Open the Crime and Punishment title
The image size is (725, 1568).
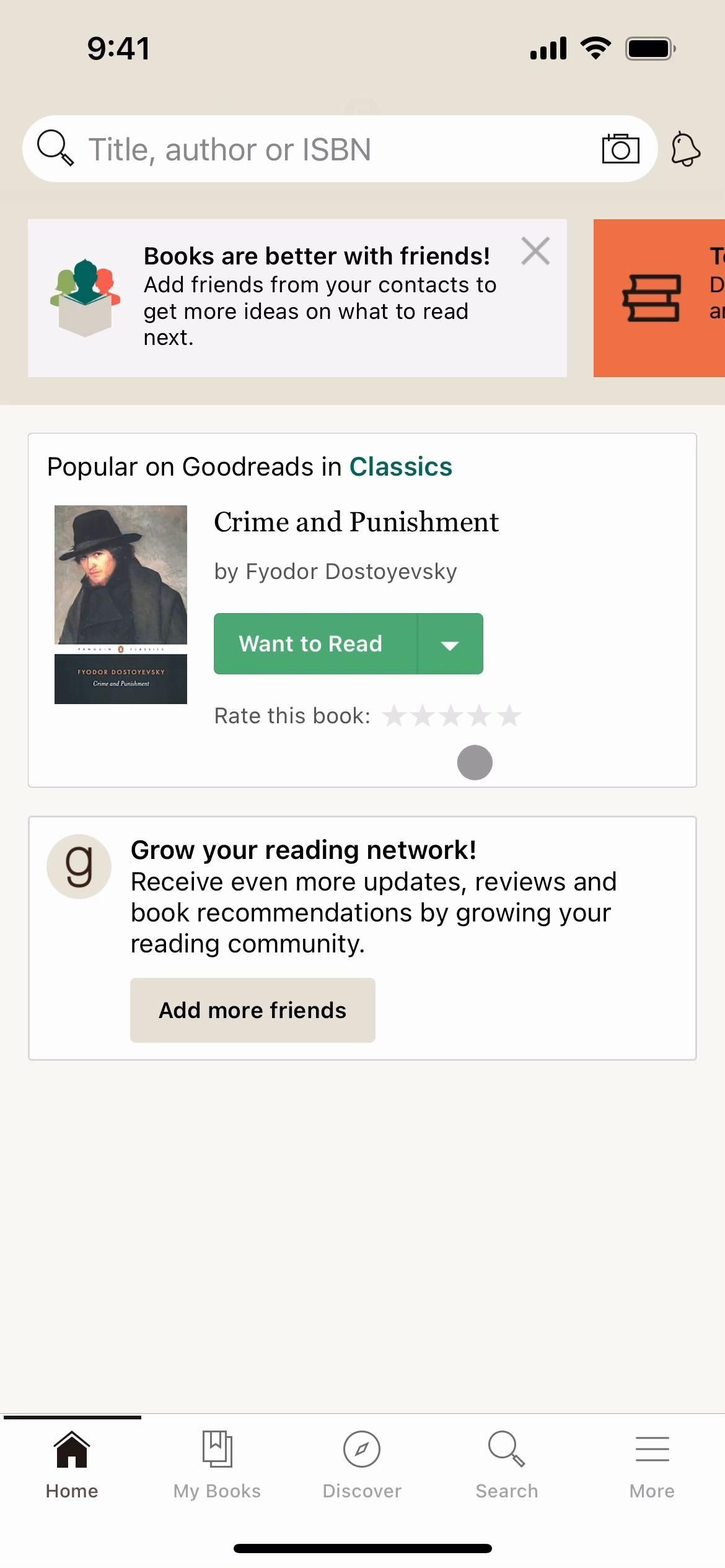pyautogui.click(x=356, y=522)
